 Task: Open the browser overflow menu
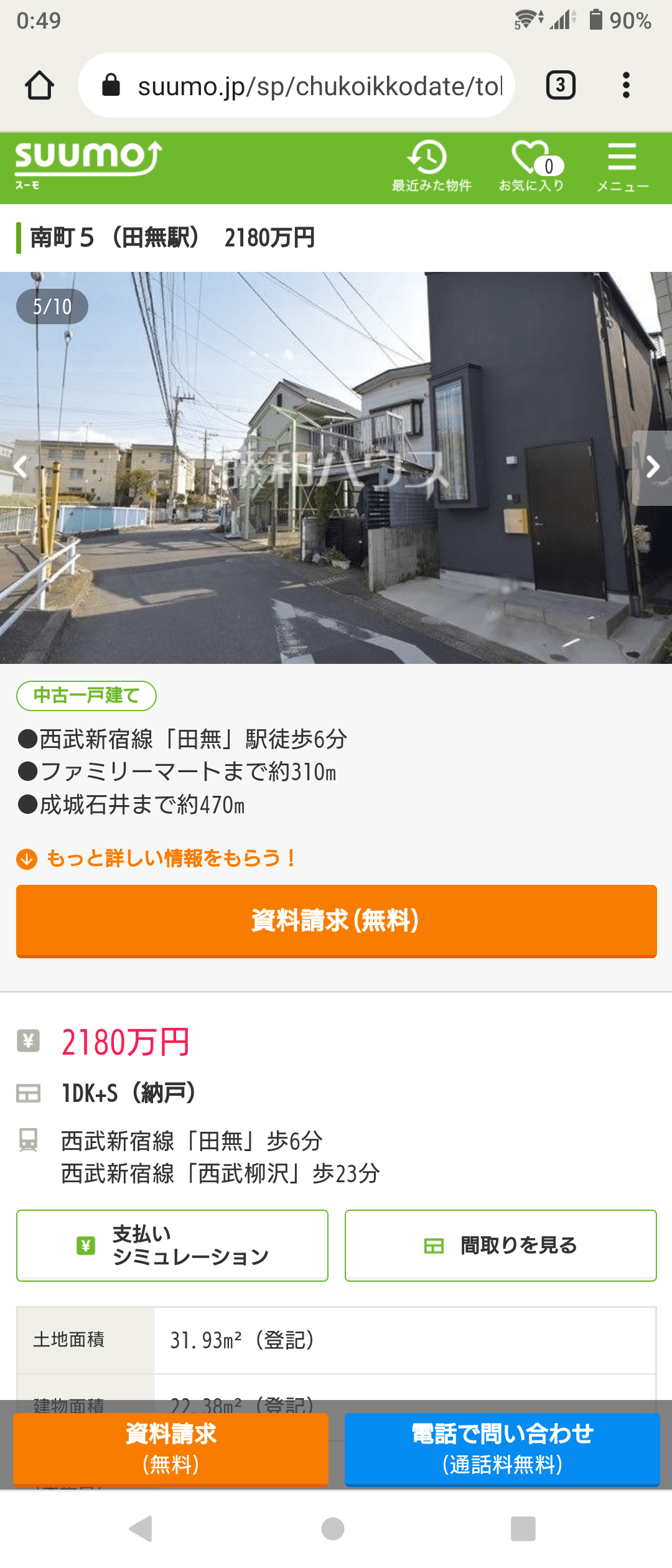tap(626, 85)
